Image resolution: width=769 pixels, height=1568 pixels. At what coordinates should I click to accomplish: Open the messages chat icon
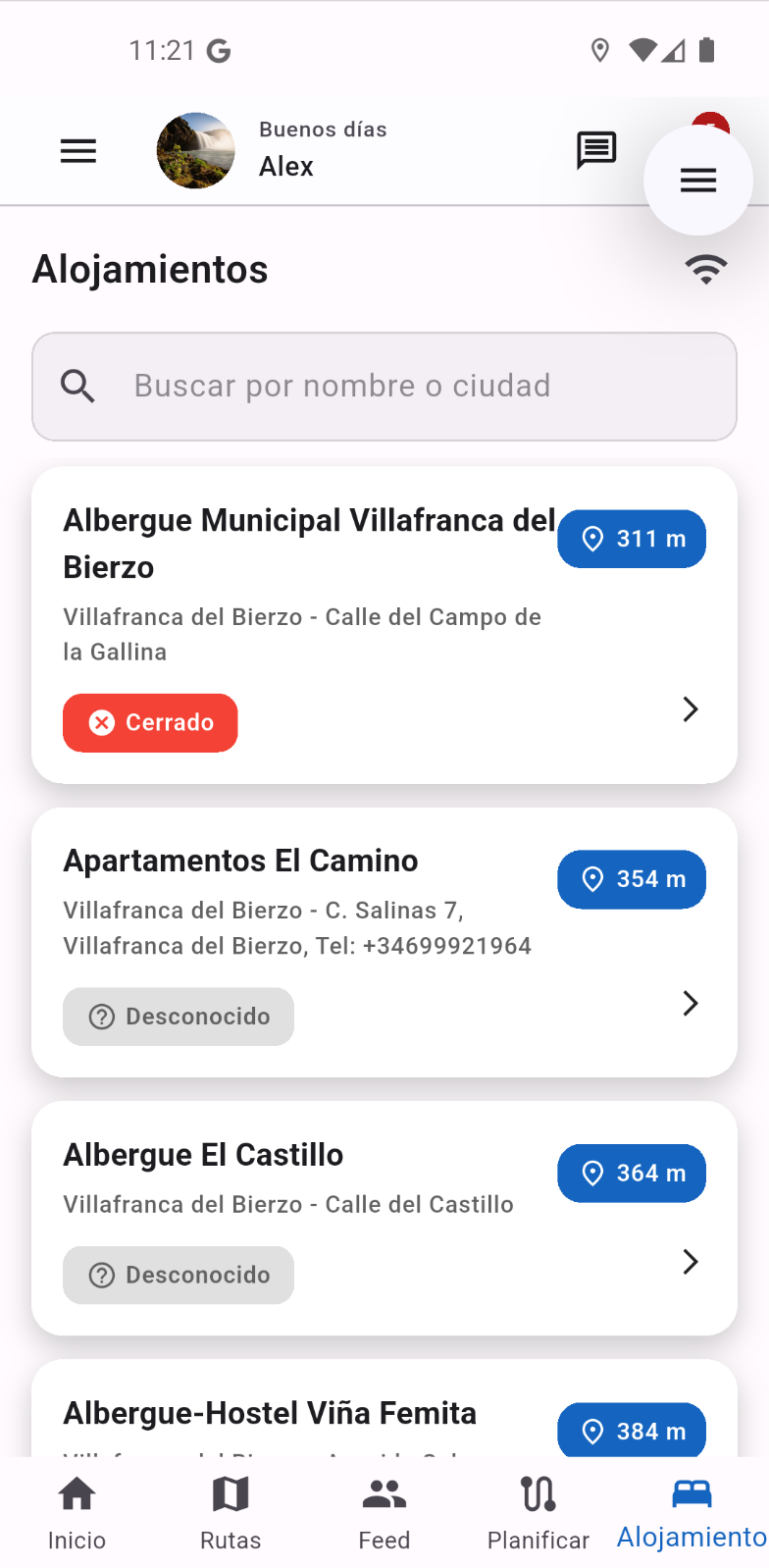point(595,150)
